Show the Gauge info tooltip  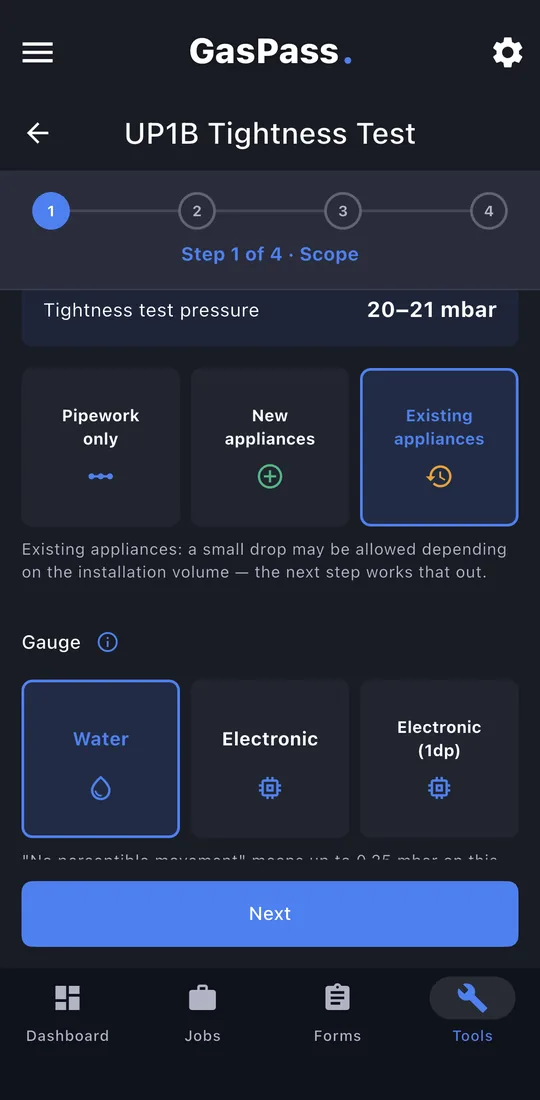click(107, 642)
